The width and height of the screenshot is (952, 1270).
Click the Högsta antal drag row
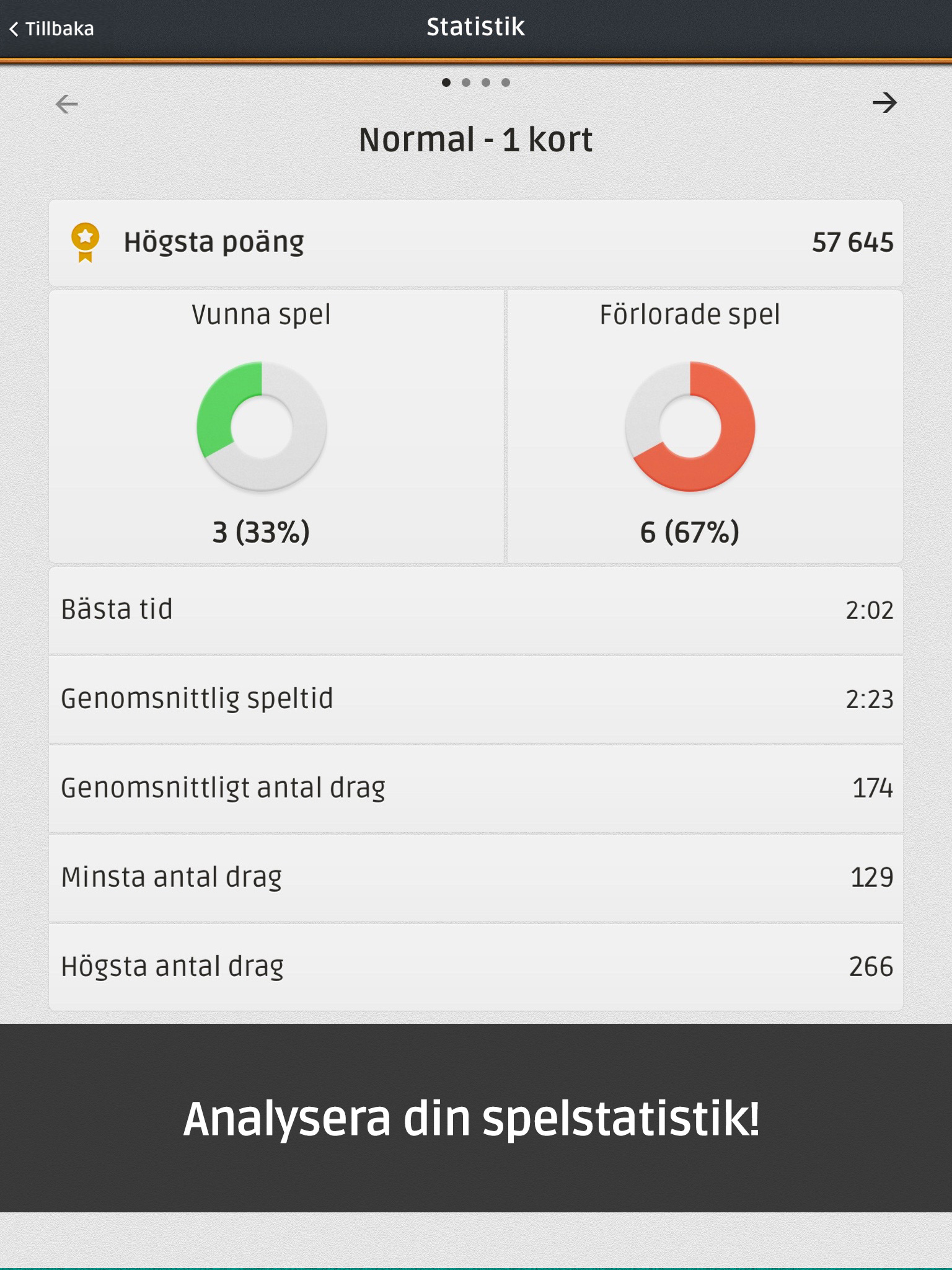[x=476, y=966]
